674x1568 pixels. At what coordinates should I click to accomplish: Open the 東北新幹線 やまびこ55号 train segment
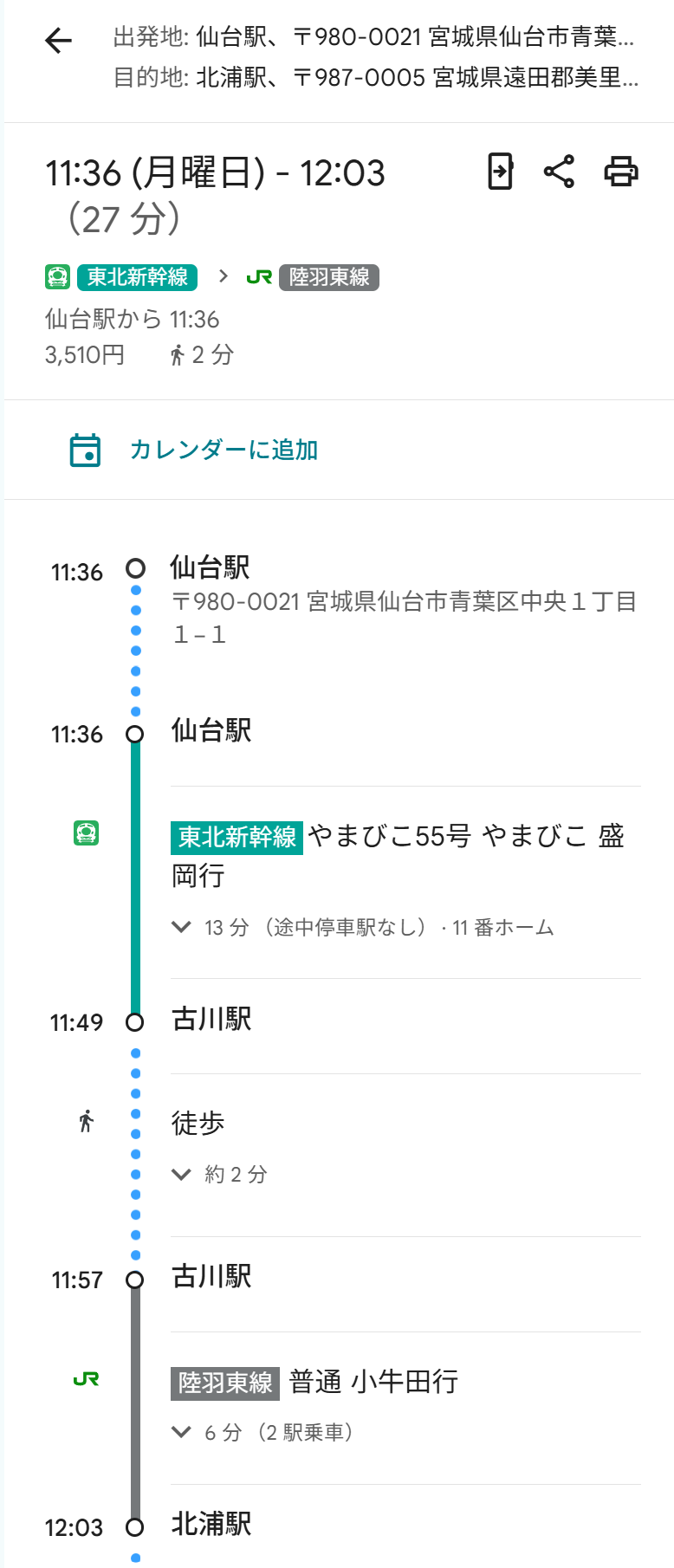398,853
